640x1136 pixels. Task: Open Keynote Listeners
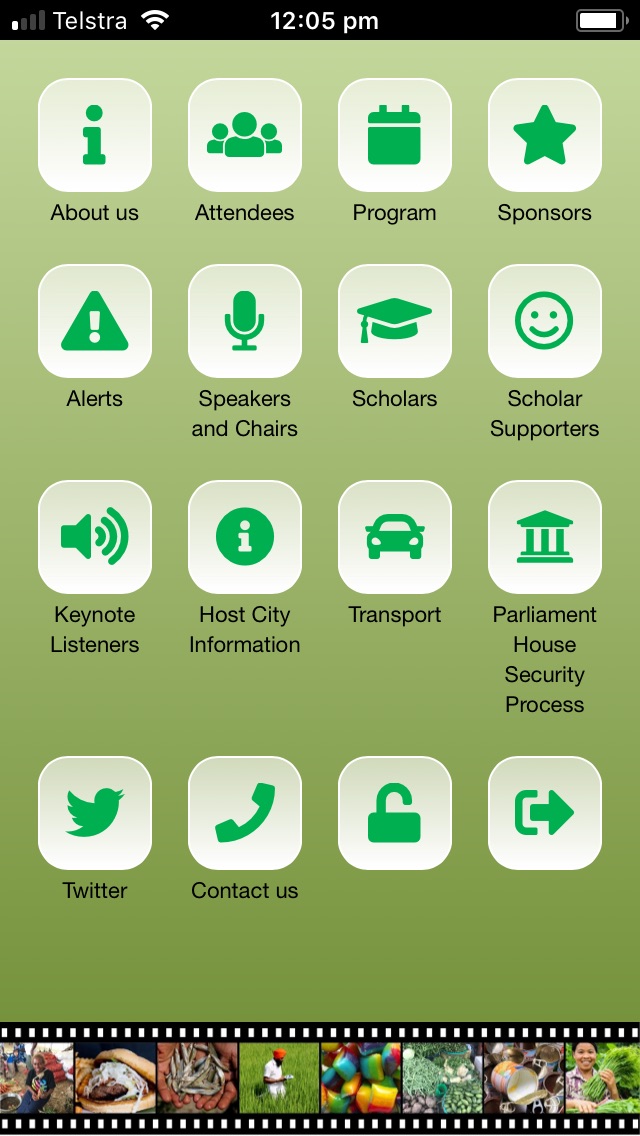[95, 537]
